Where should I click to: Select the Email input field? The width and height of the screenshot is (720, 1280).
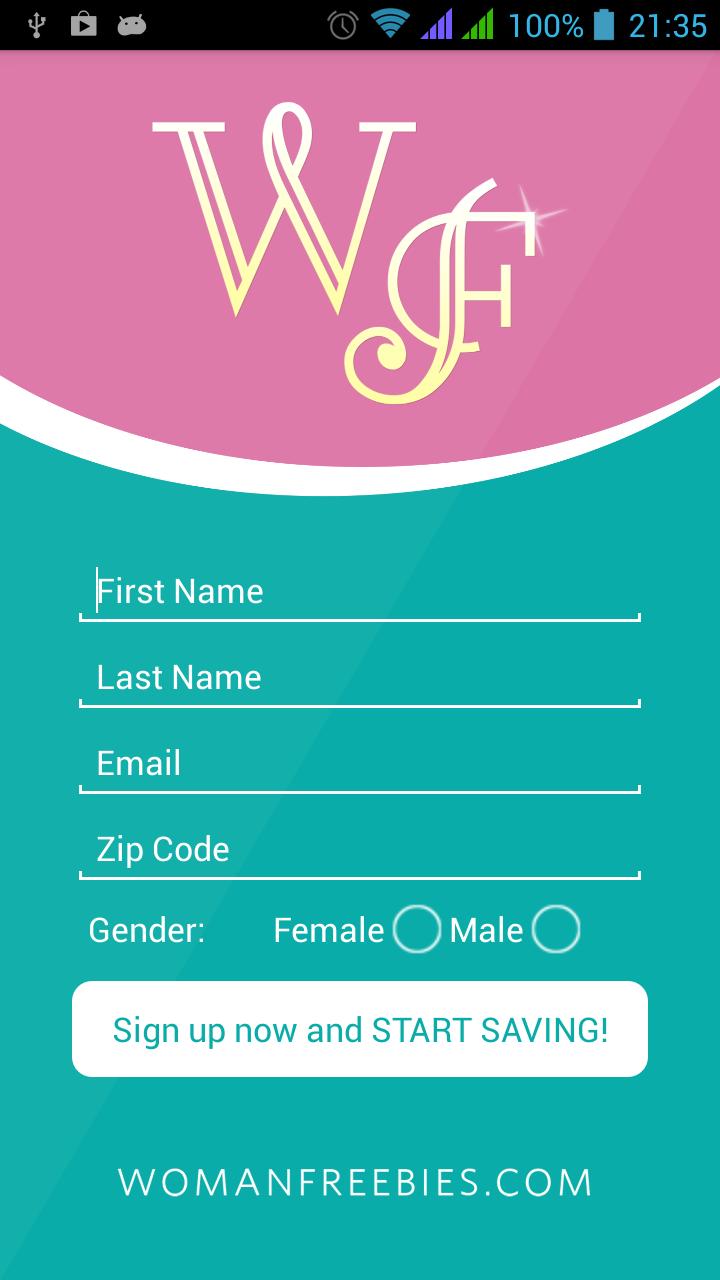point(360,764)
